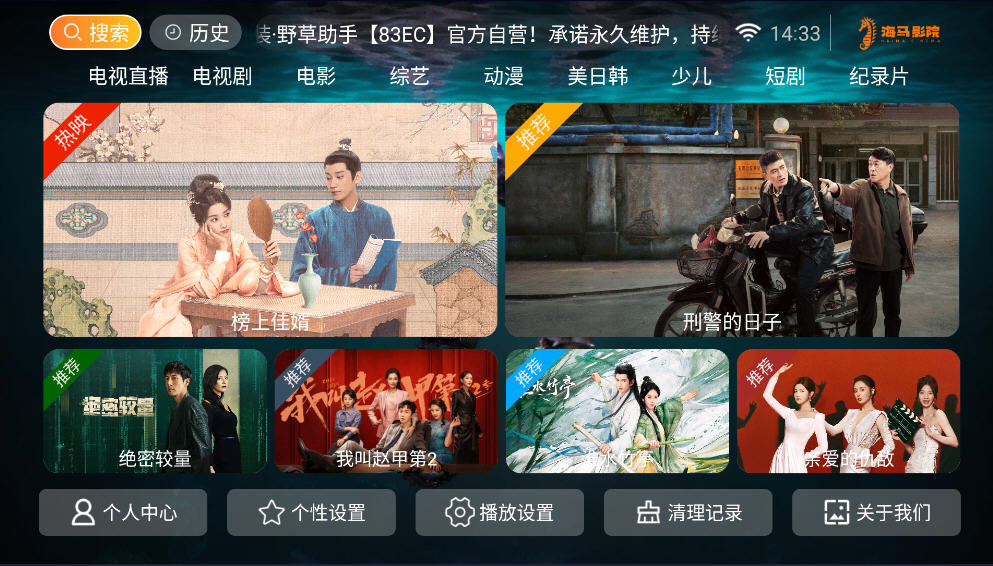Select the 少儿 tab
This screenshot has height=566, width=993.
click(x=691, y=76)
